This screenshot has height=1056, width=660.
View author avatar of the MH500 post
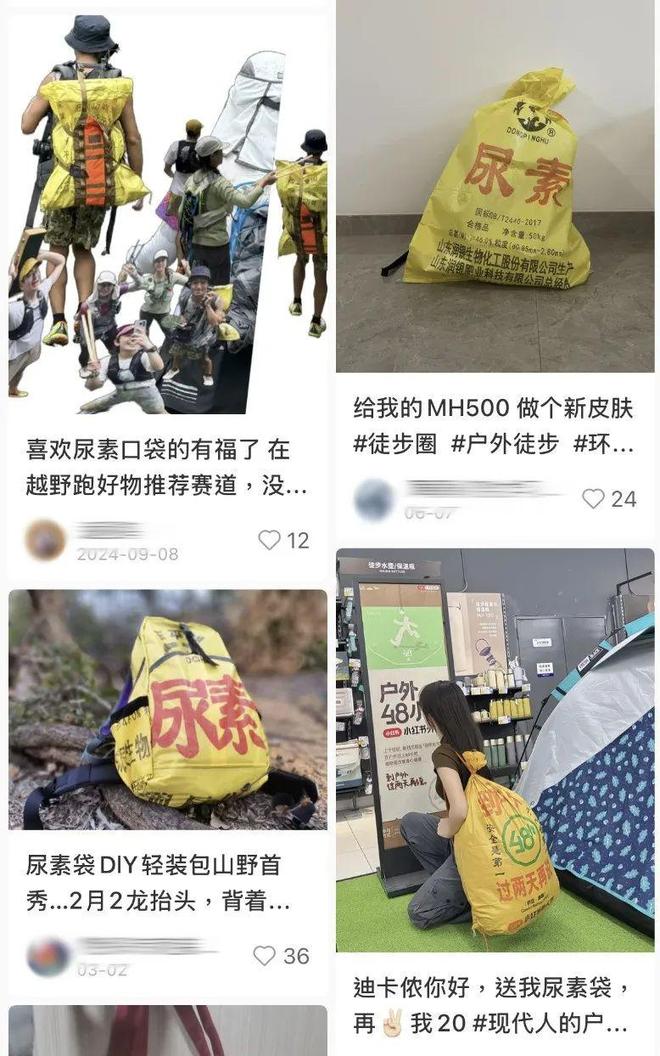[374, 499]
